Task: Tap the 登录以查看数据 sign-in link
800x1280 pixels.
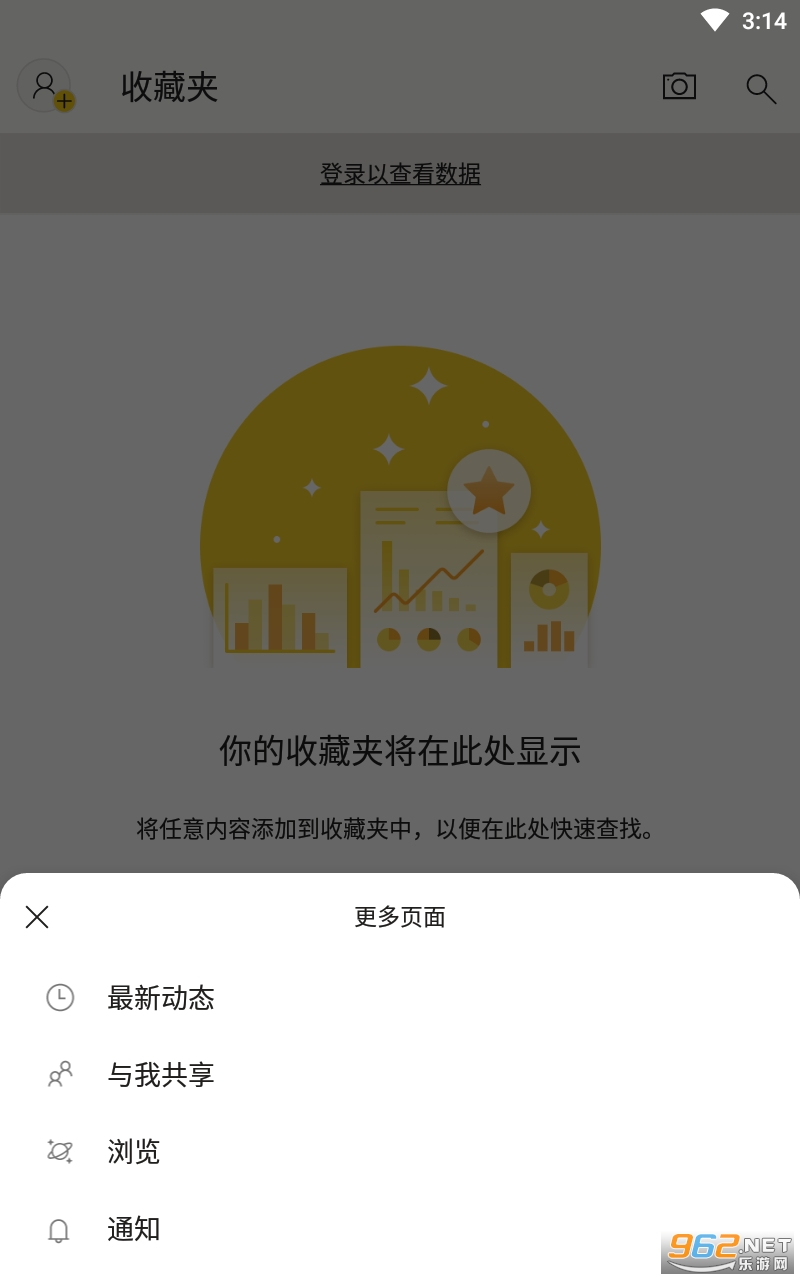Action: pos(400,174)
